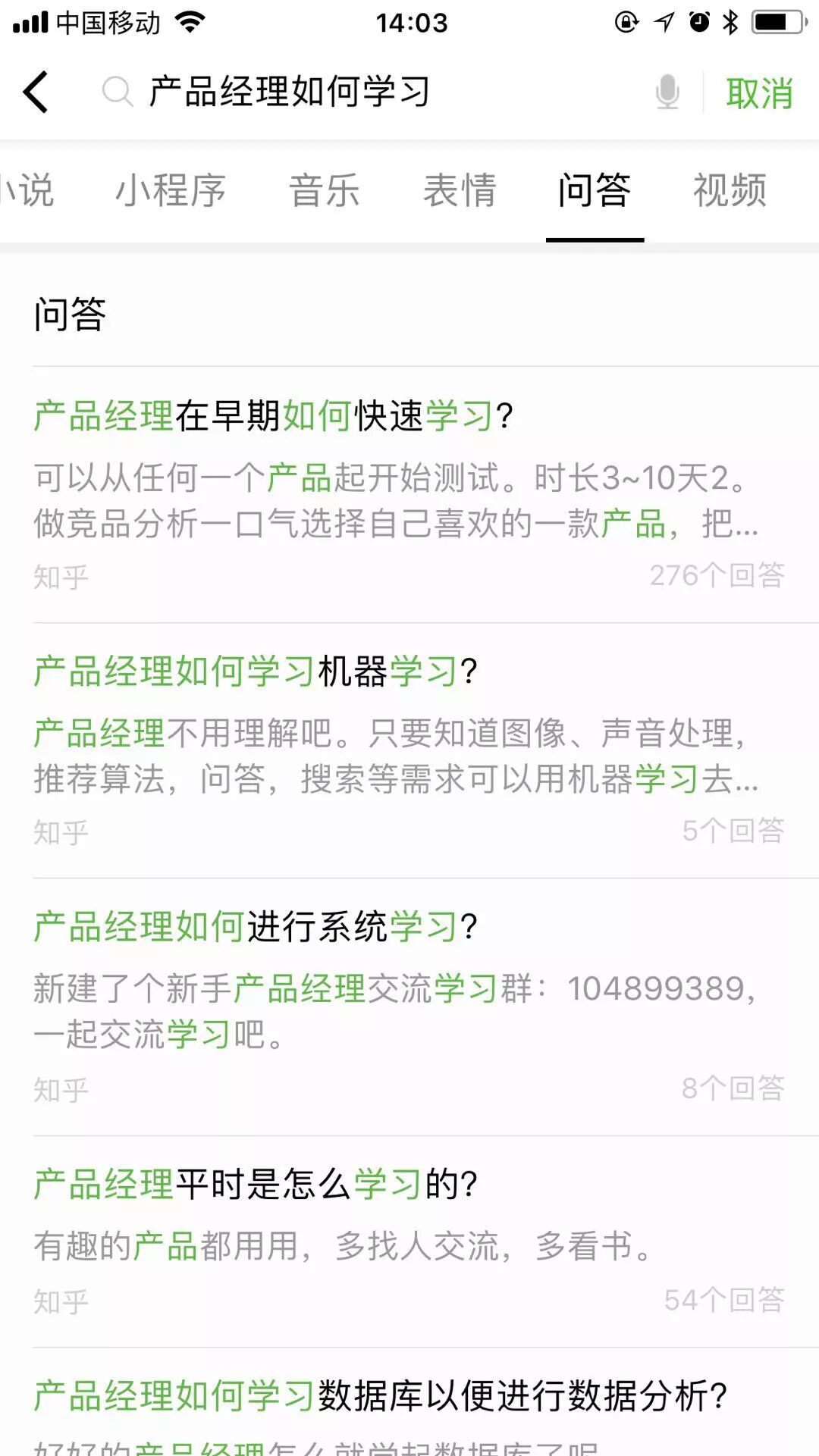
Task: Switch to the 音乐 tab
Action: tap(325, 190)
